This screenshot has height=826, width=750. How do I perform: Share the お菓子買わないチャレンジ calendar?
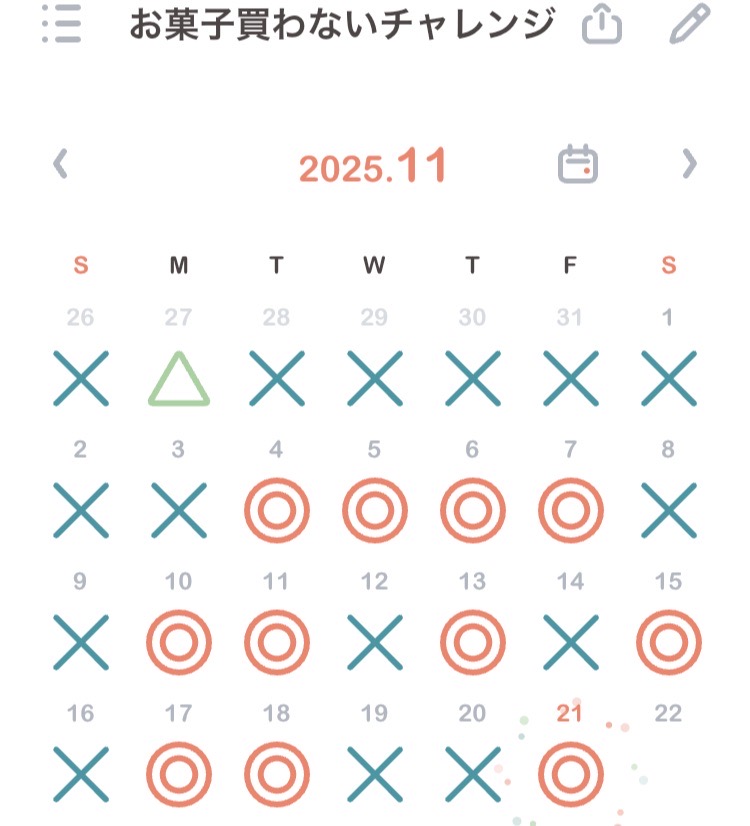tap(601, 24)
